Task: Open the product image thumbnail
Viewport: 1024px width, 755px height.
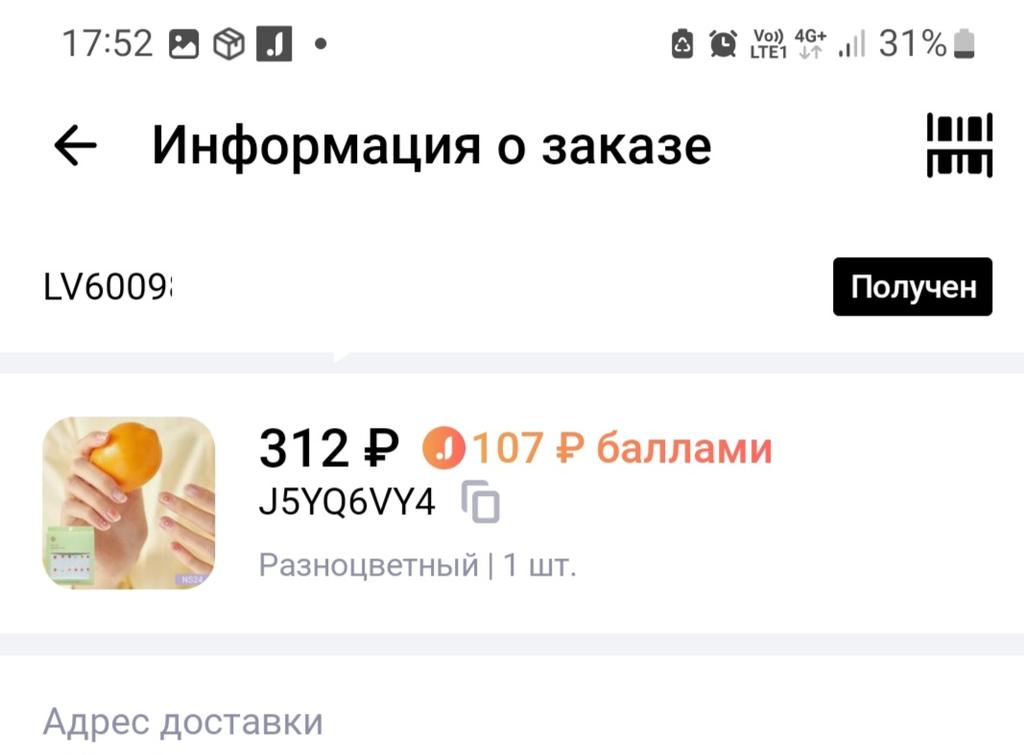Action: [129, 502]
